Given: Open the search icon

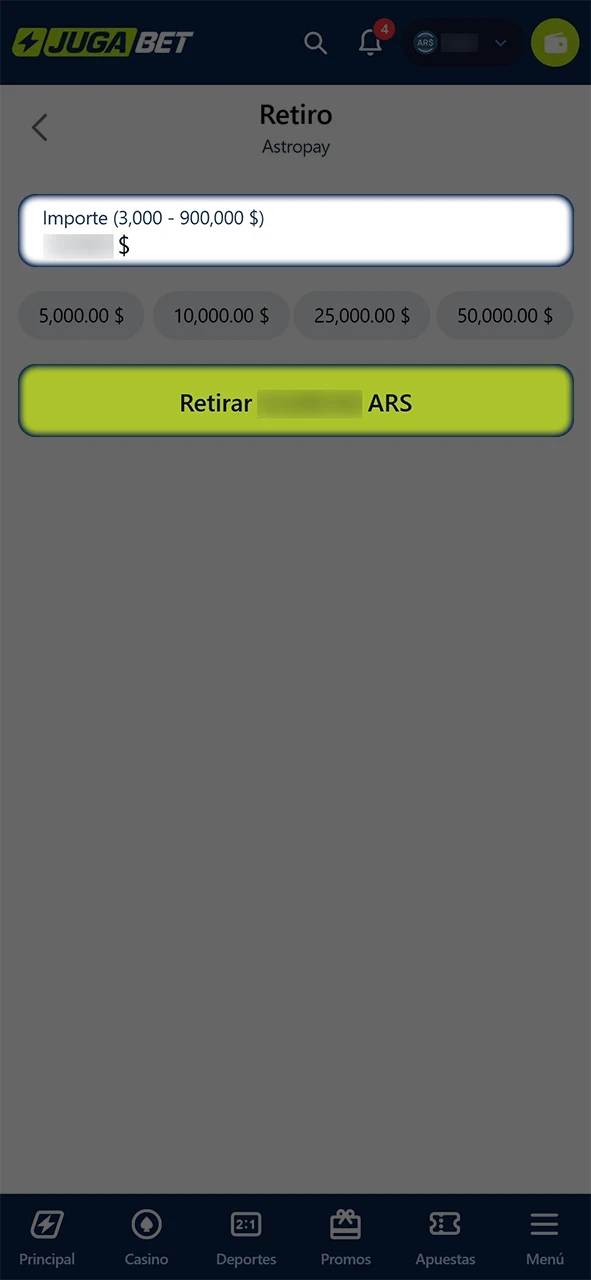Looking at the screenshot, I should [315, 43].
